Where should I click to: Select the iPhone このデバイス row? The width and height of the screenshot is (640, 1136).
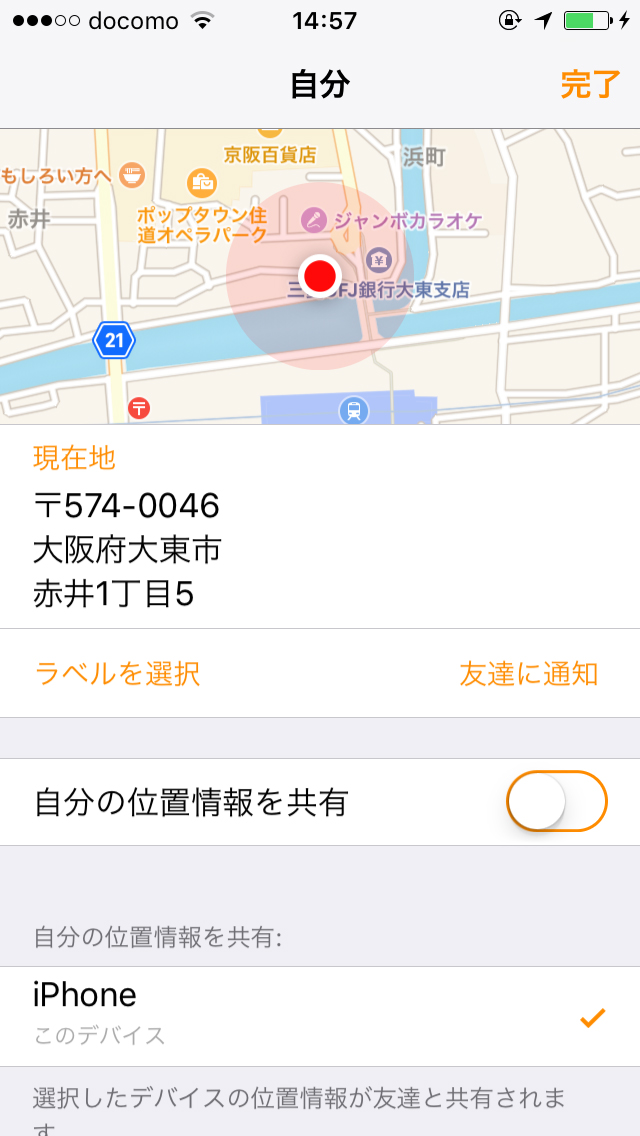point(320,1015)
